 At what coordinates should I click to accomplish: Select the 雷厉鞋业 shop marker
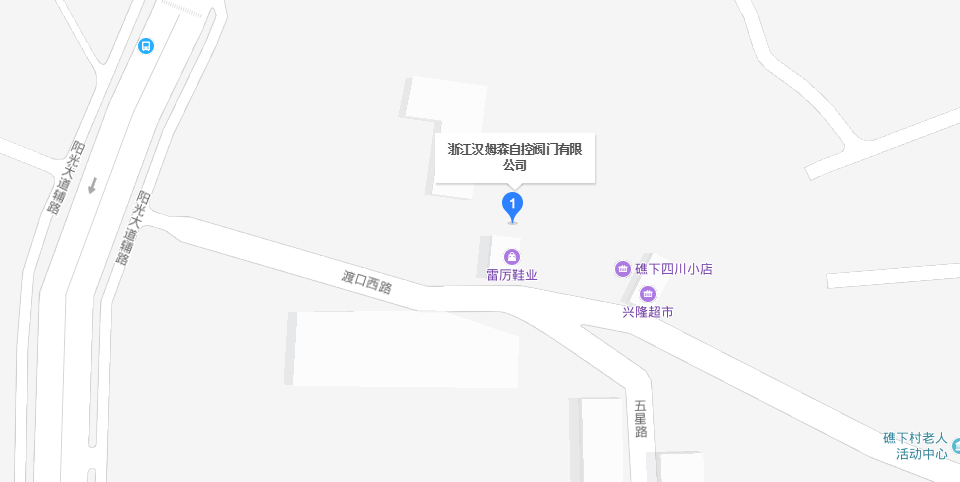(x=512, y=257)
